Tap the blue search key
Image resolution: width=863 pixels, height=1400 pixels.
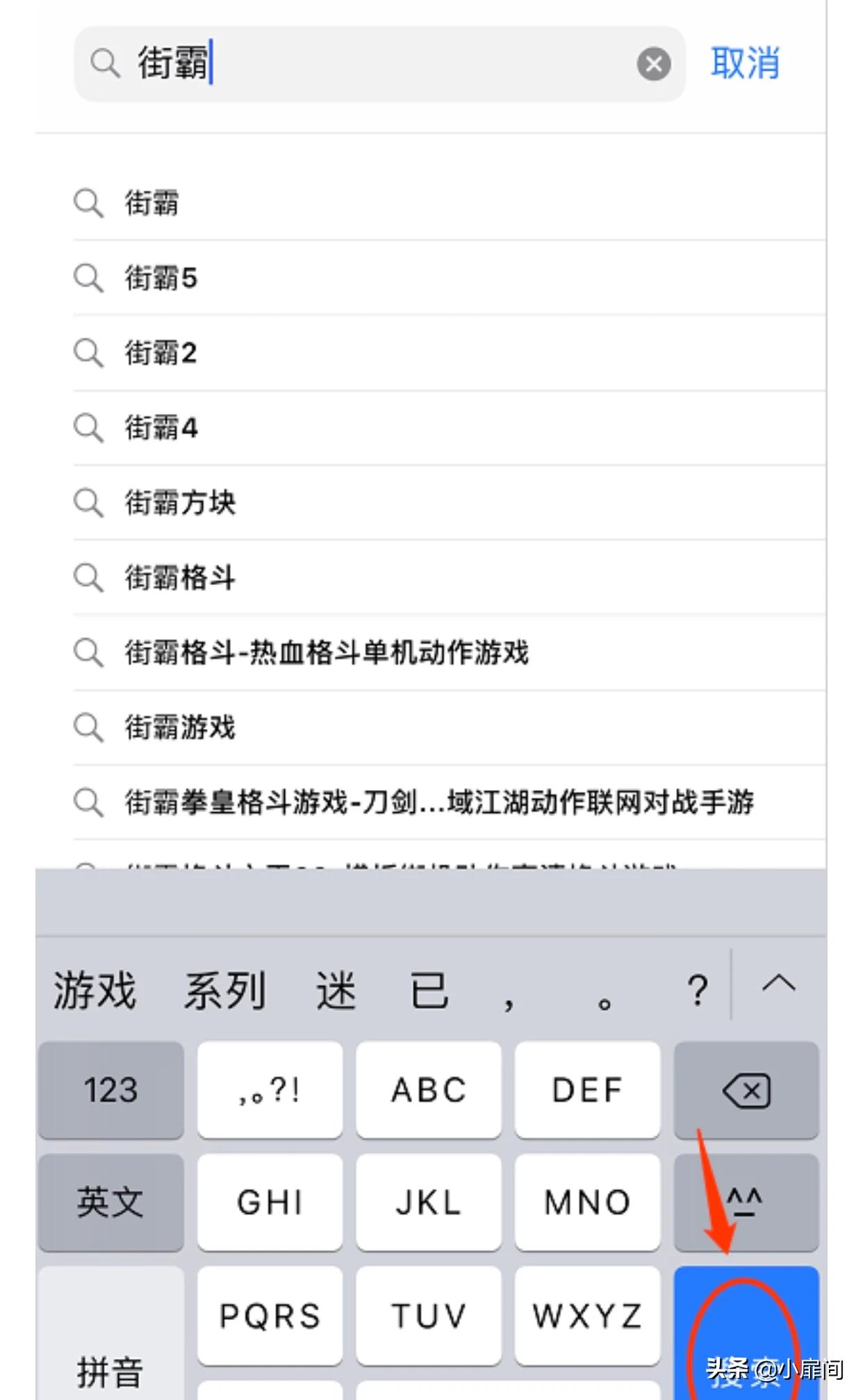[746, 1331]
